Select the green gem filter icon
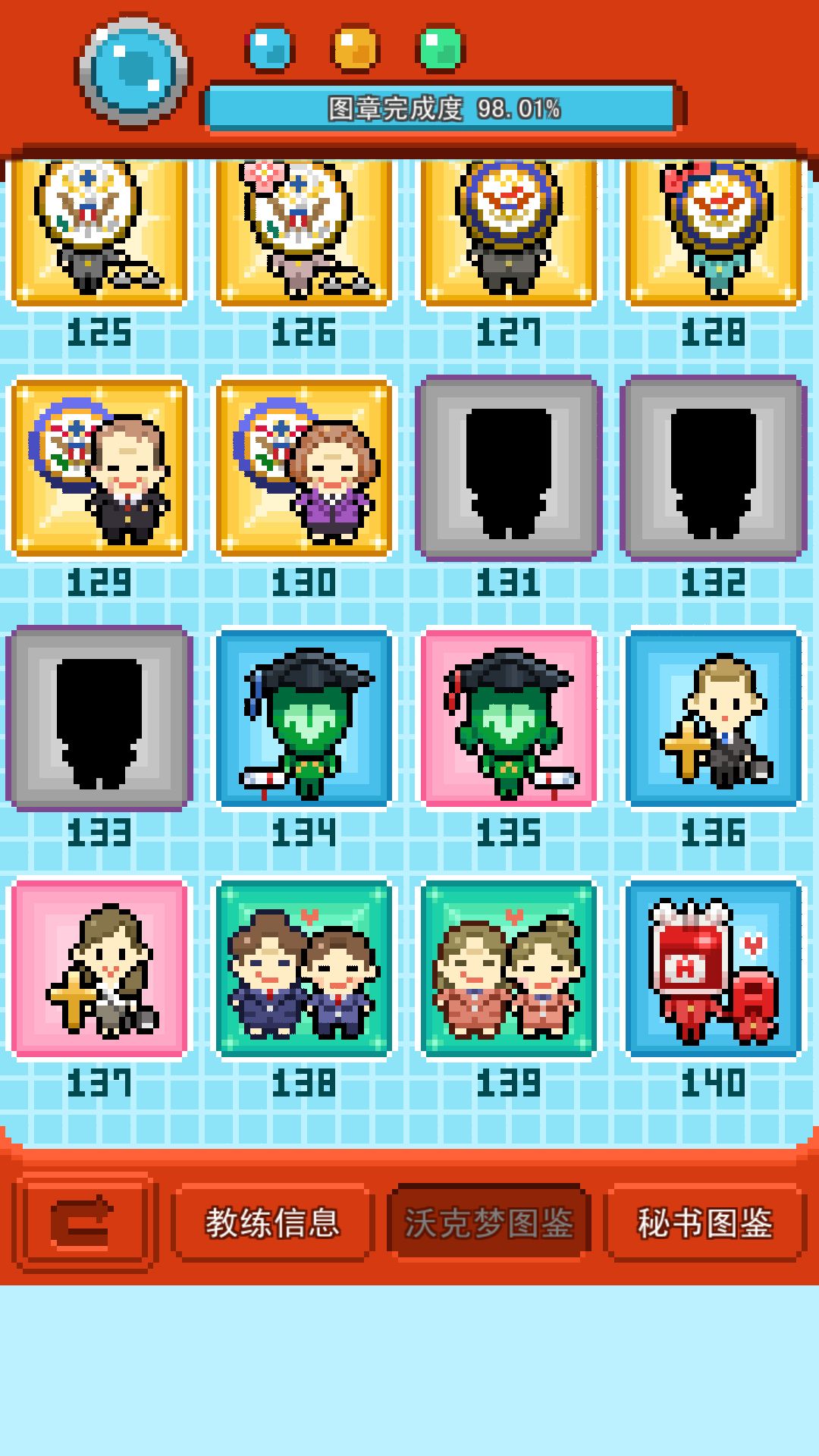 pyautogui.click(x=440, y=47)
